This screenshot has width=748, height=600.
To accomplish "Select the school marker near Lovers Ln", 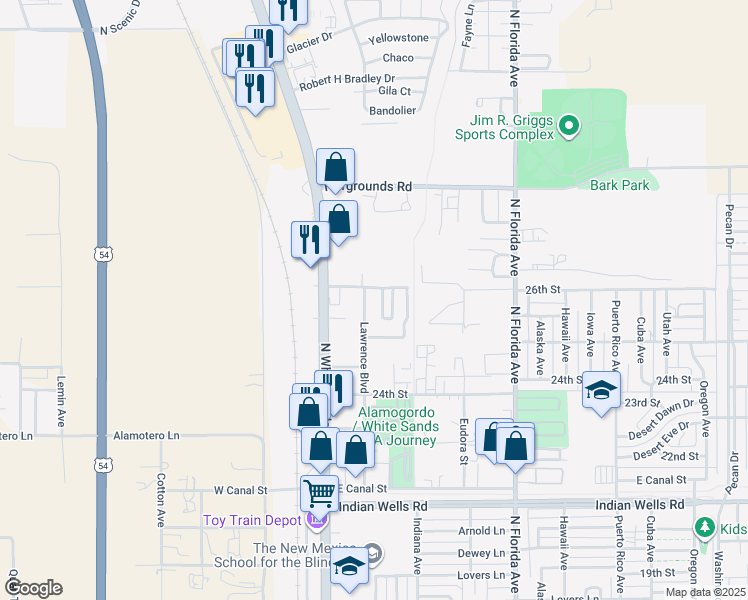I will point(349,569).
